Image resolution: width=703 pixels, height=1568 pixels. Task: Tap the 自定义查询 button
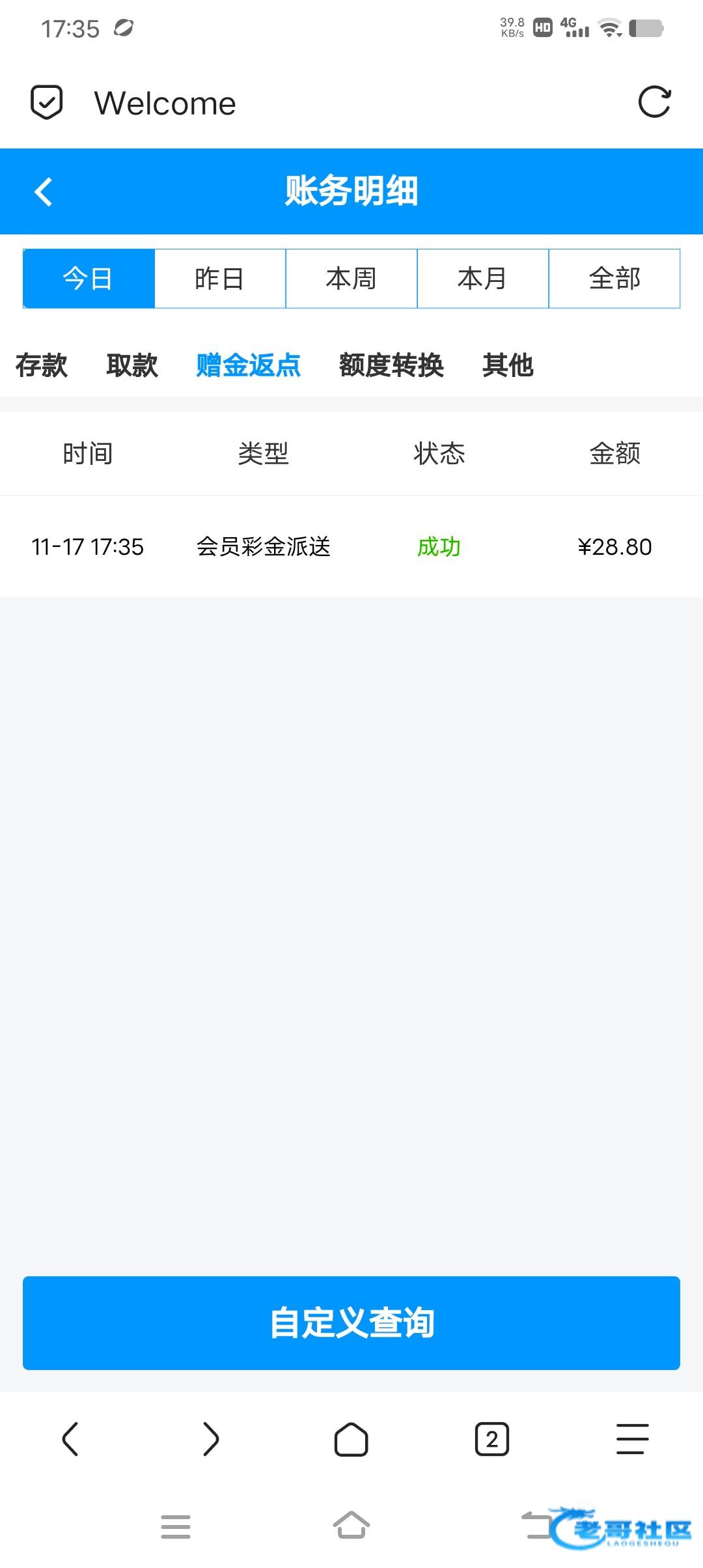(351, 1323)
